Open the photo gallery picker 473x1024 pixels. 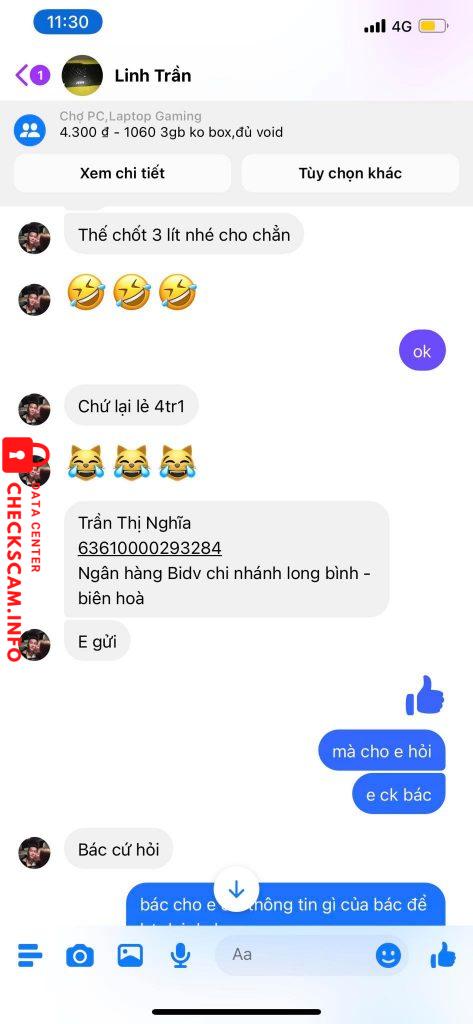click(130, 955)
